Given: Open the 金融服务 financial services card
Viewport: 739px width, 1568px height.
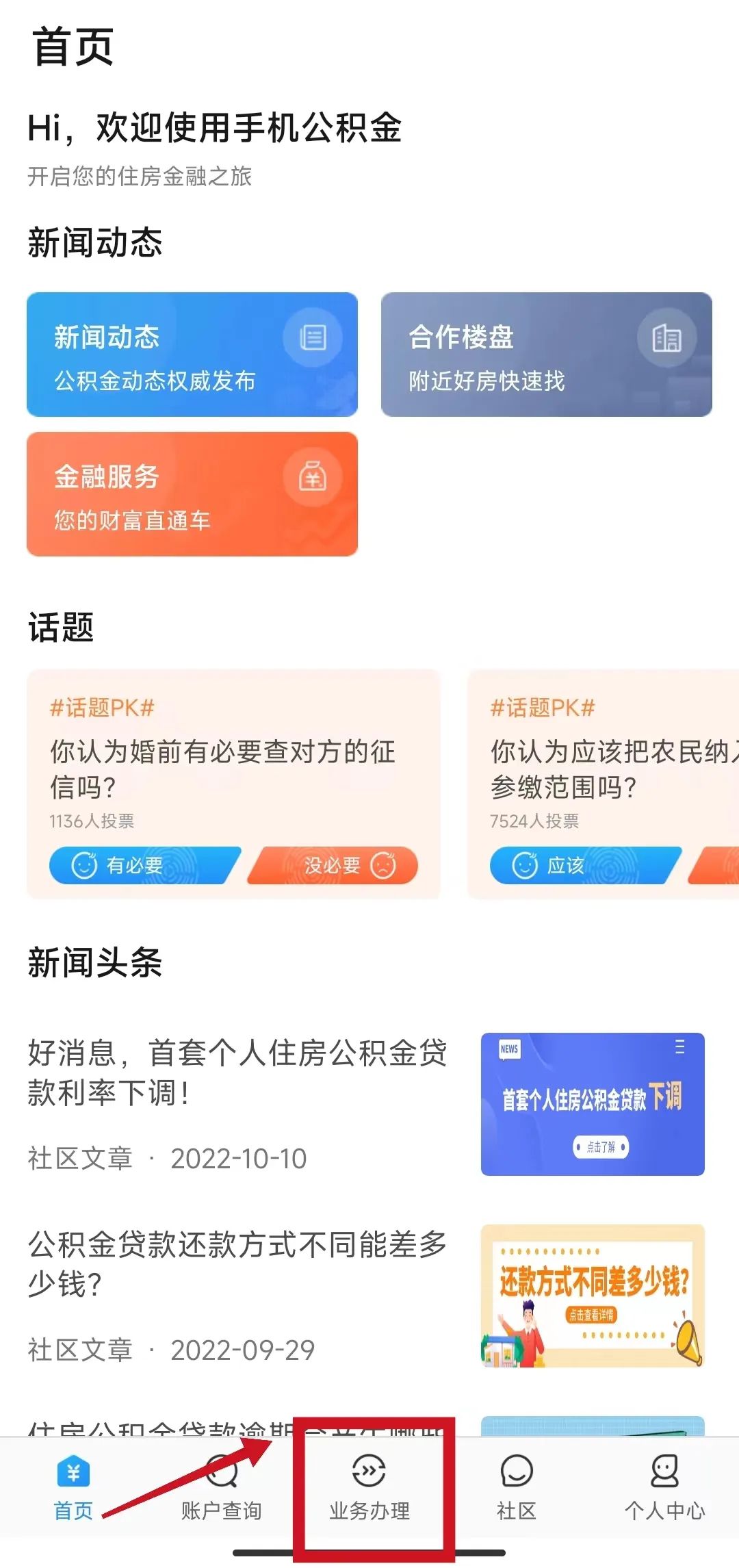Looking at the screenshot, I should (x=192, y=493).
